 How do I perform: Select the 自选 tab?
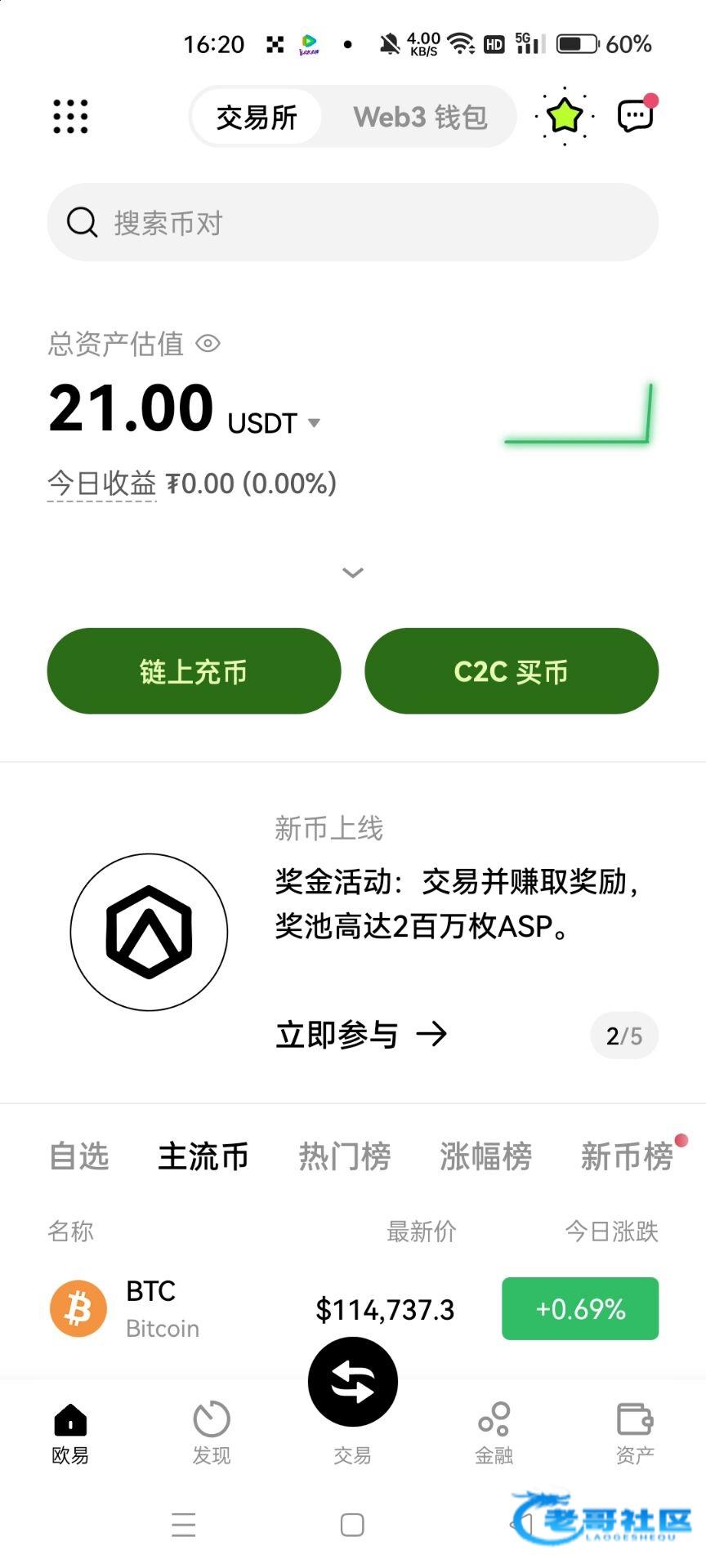79,1156
